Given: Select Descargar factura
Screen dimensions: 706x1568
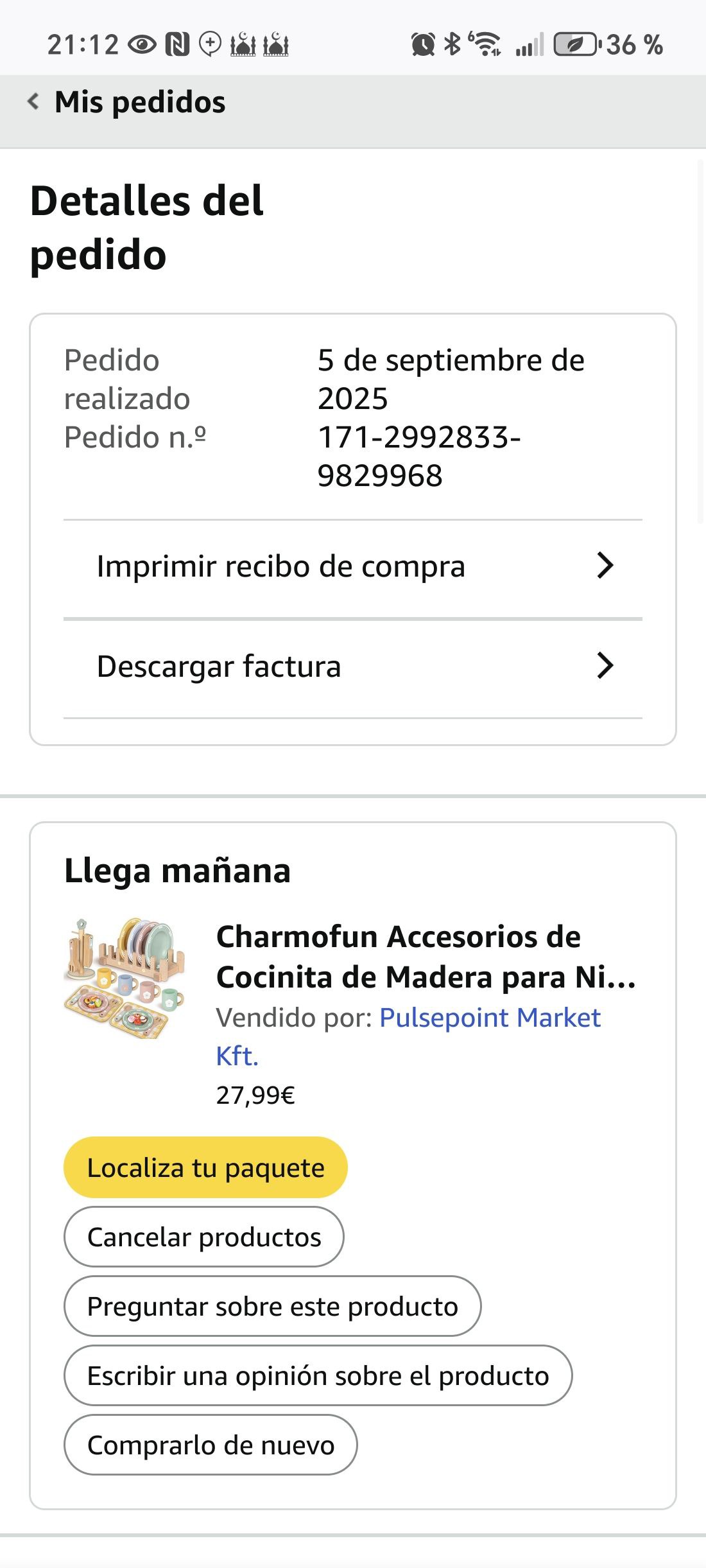Looking at the screenshot, I should [353, 666].
